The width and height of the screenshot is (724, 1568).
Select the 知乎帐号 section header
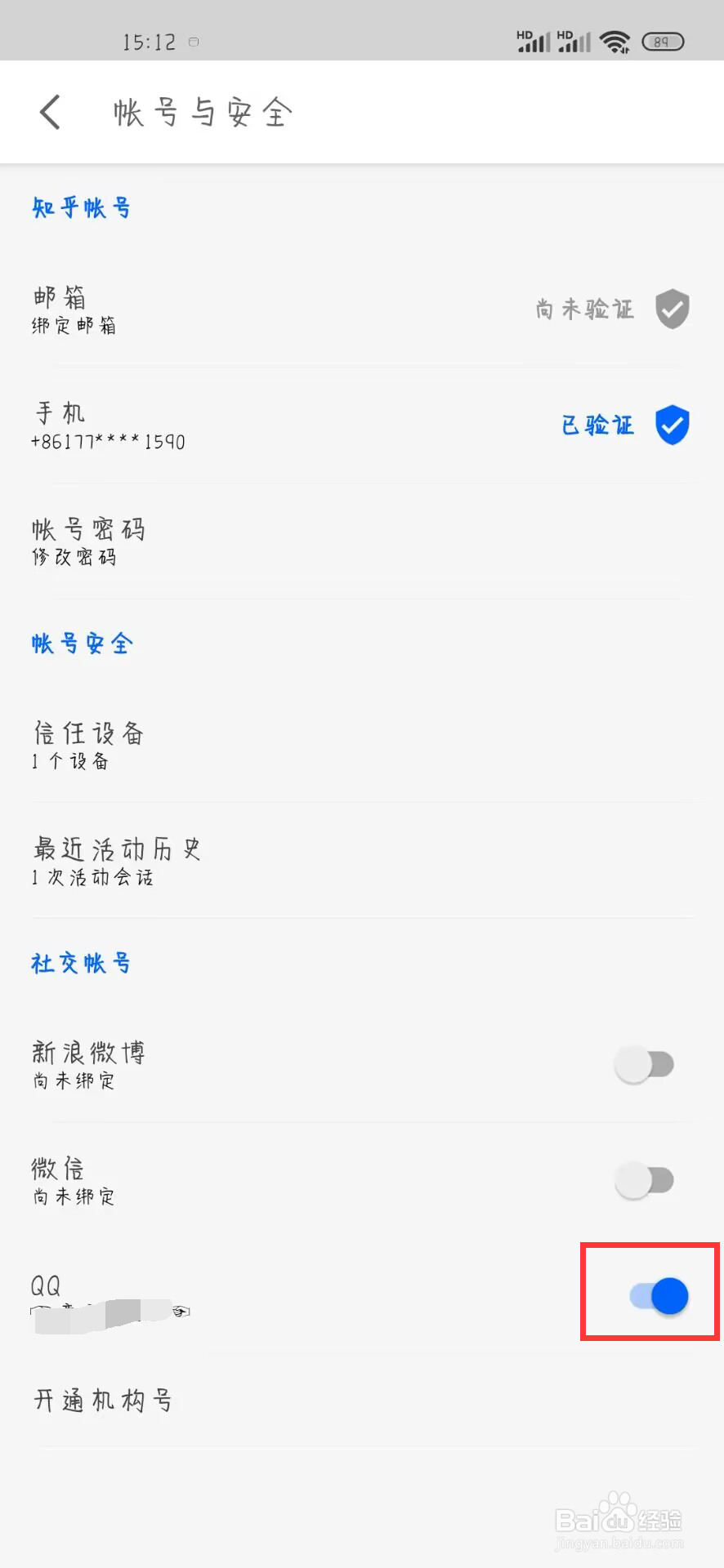pyautogui.click(x=80, y=207)
